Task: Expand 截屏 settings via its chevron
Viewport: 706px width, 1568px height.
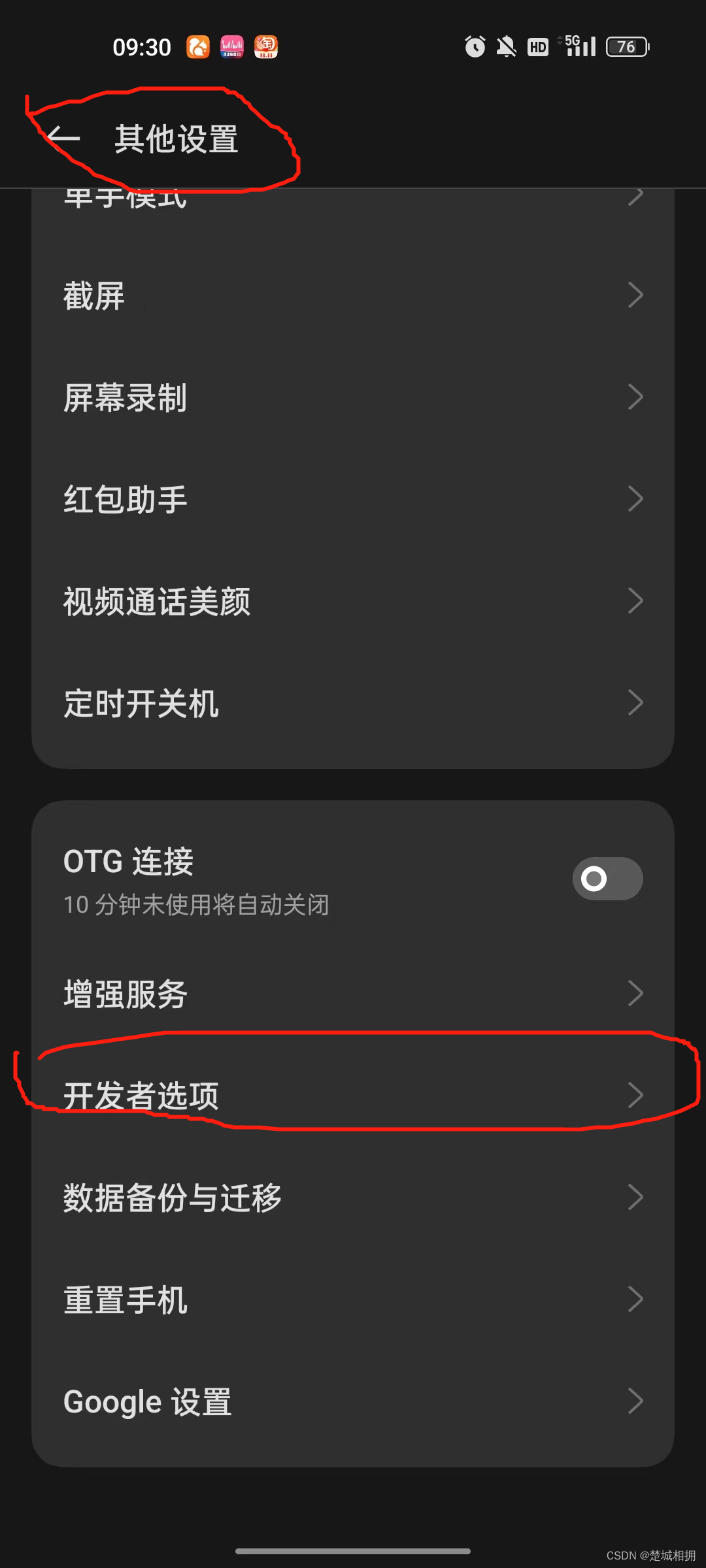Action: [x=635, y=295]
